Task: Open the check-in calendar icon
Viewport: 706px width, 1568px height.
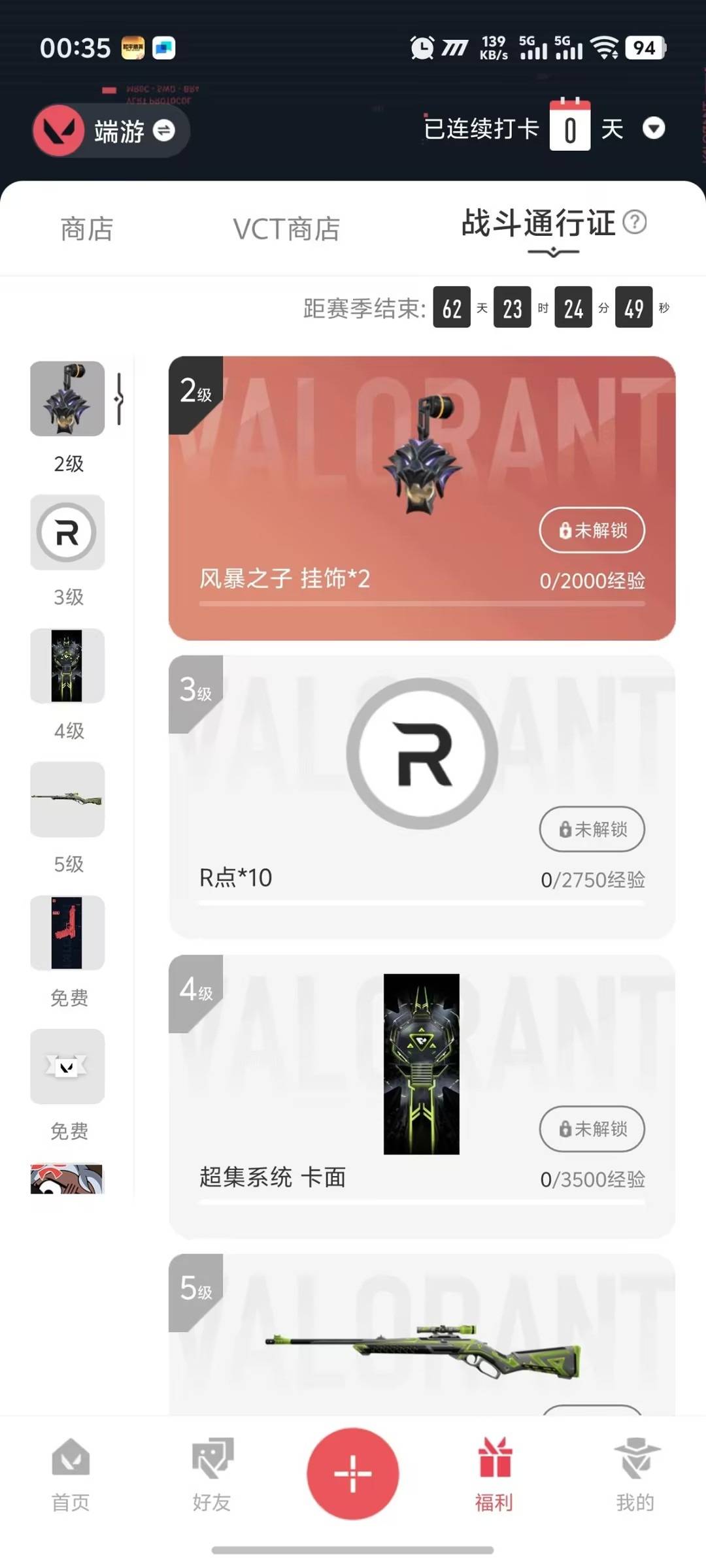Action: point(570,128)
